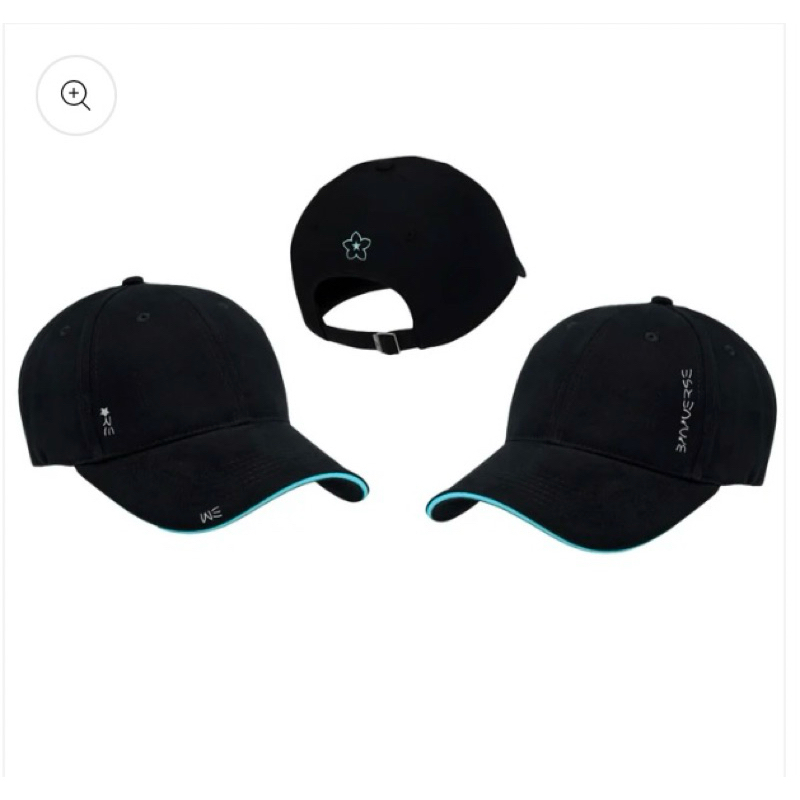Tap the magnifier zoom-in icon
This screenshot has height=800, width=800.
pyautogui.click(x=77, y=95)
